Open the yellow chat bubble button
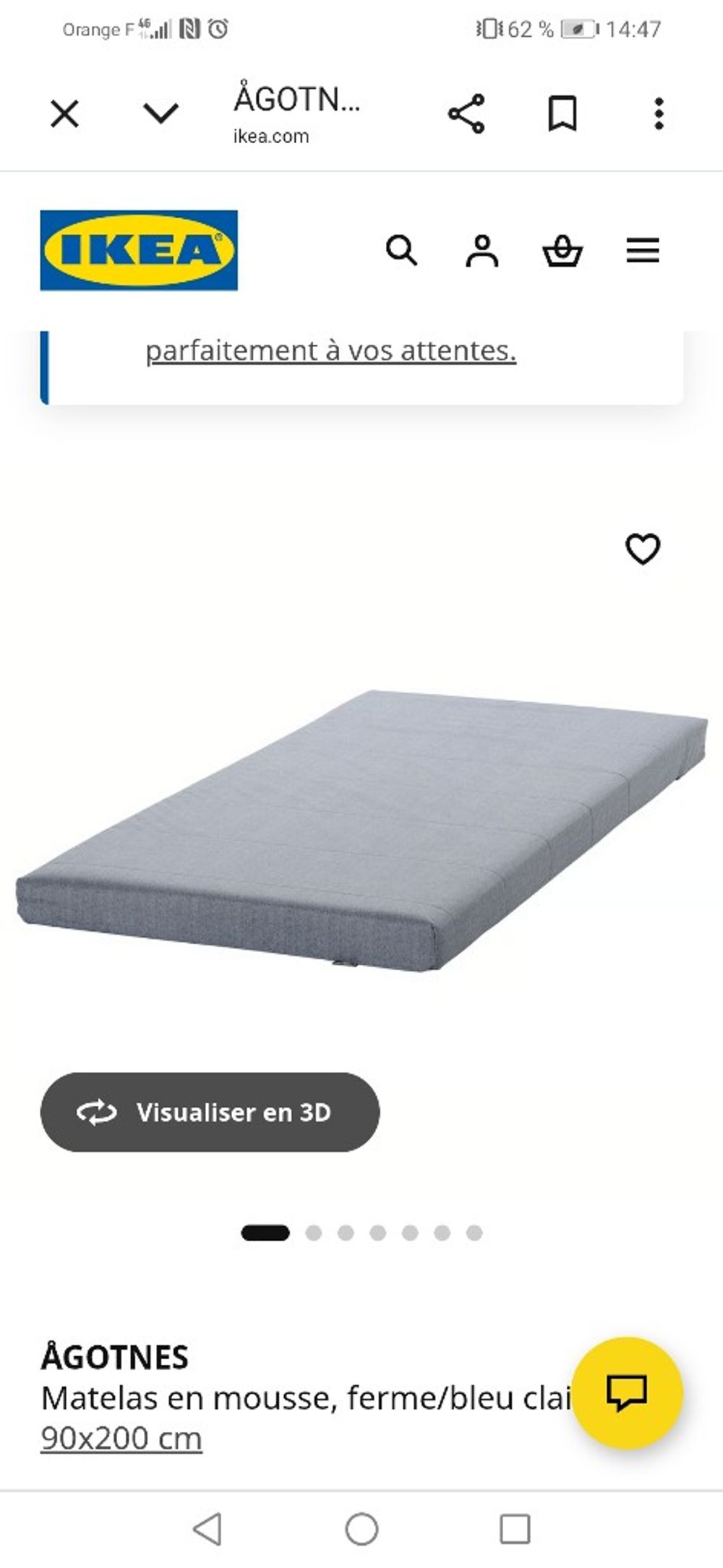This screenshot has width=723, height=1568. [x=627, y=1392]
